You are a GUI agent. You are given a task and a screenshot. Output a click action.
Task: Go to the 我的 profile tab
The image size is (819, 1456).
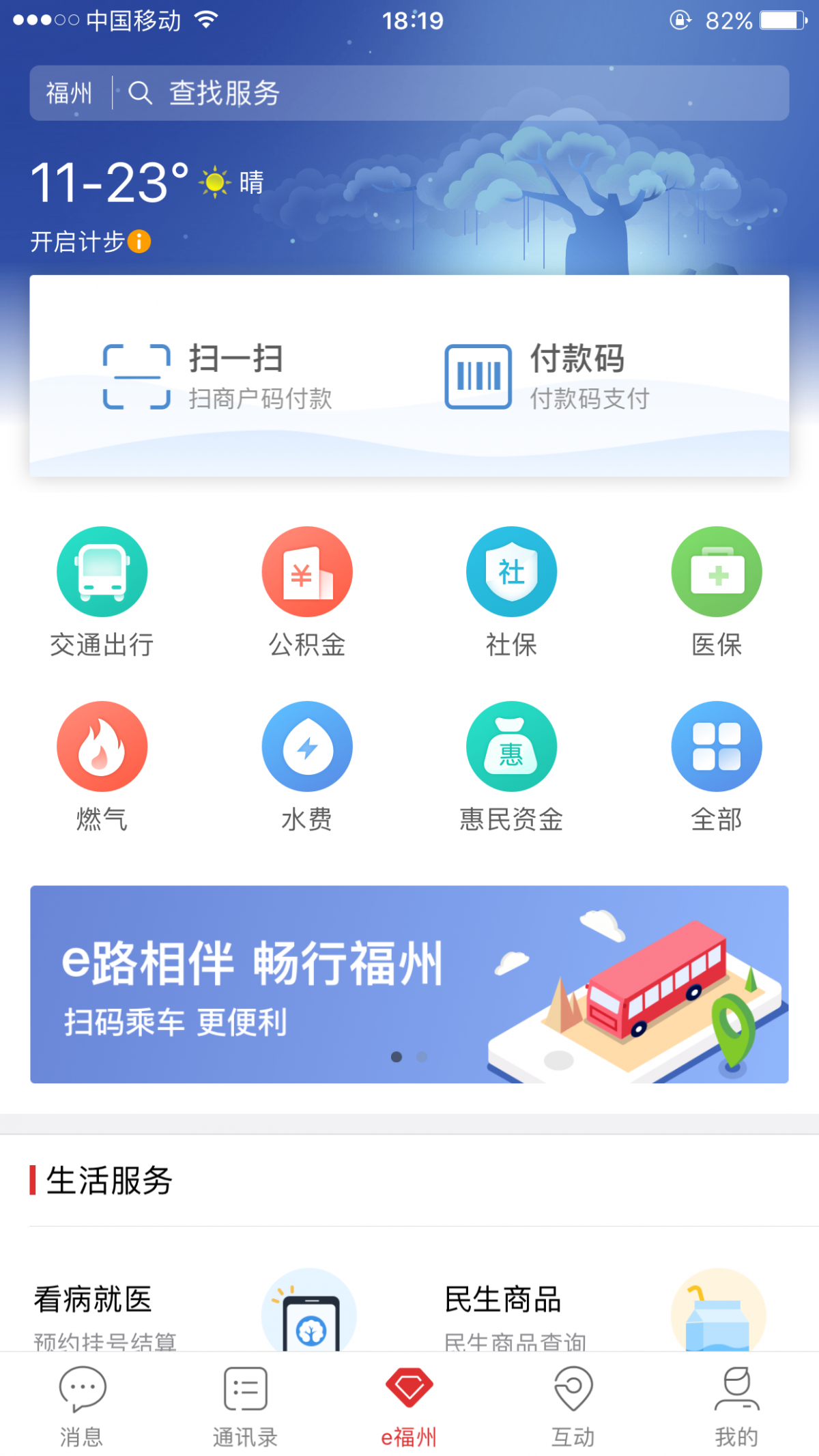[x=736, y=1406]
